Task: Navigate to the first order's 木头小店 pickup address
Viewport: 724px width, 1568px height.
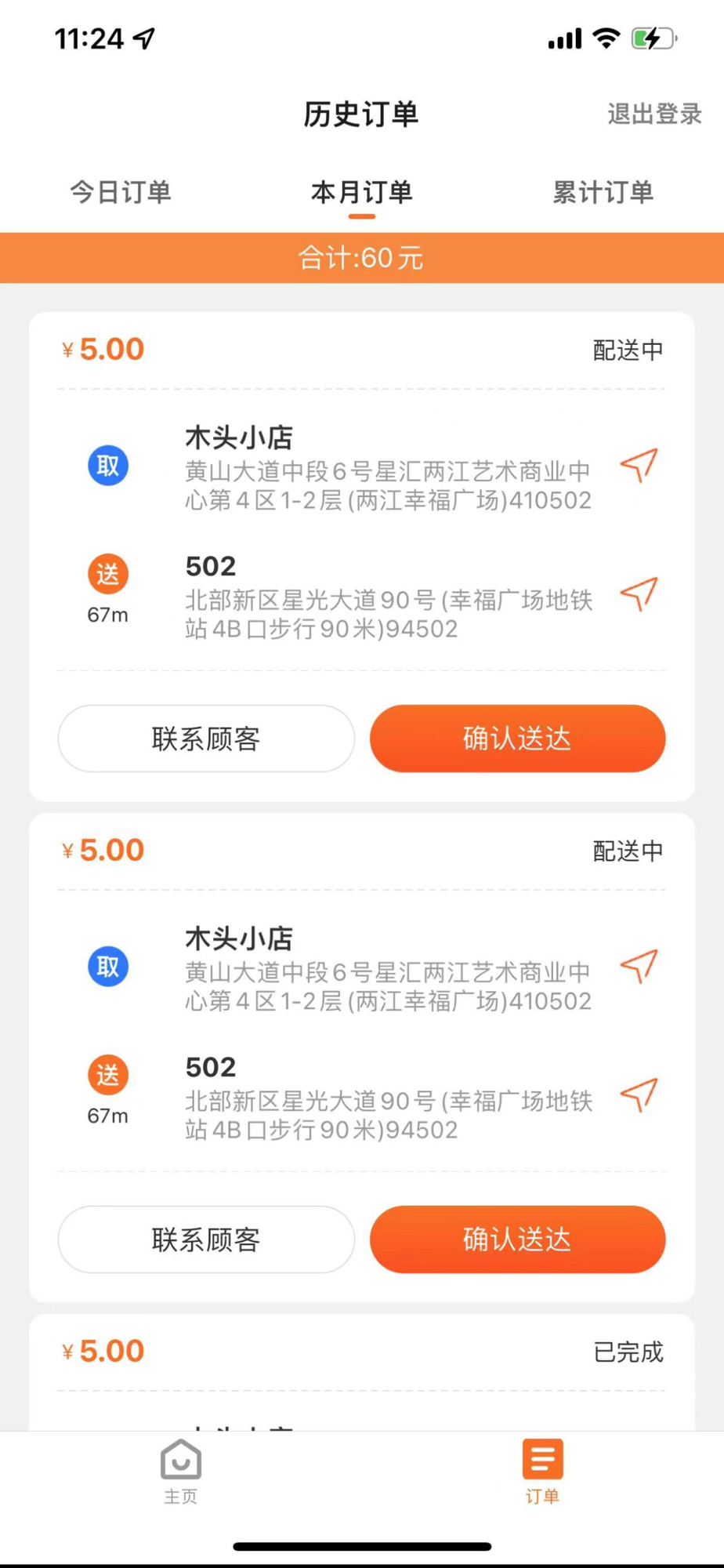Action: [639, 465]
